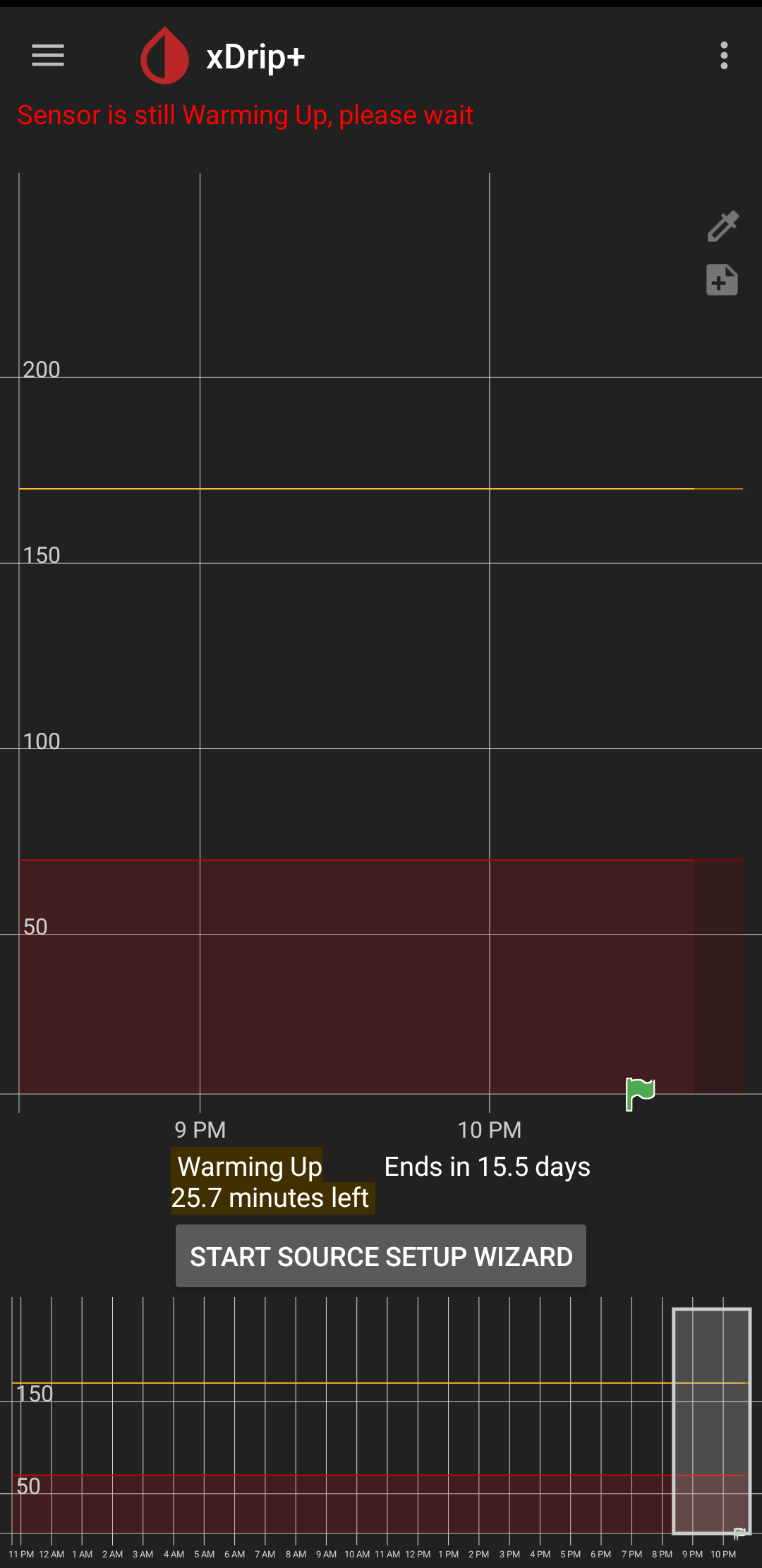Viewport: 762px width, 1568px height.
Task: Expand chart details at the 10 PM marker
Action: coord(488,1129)
